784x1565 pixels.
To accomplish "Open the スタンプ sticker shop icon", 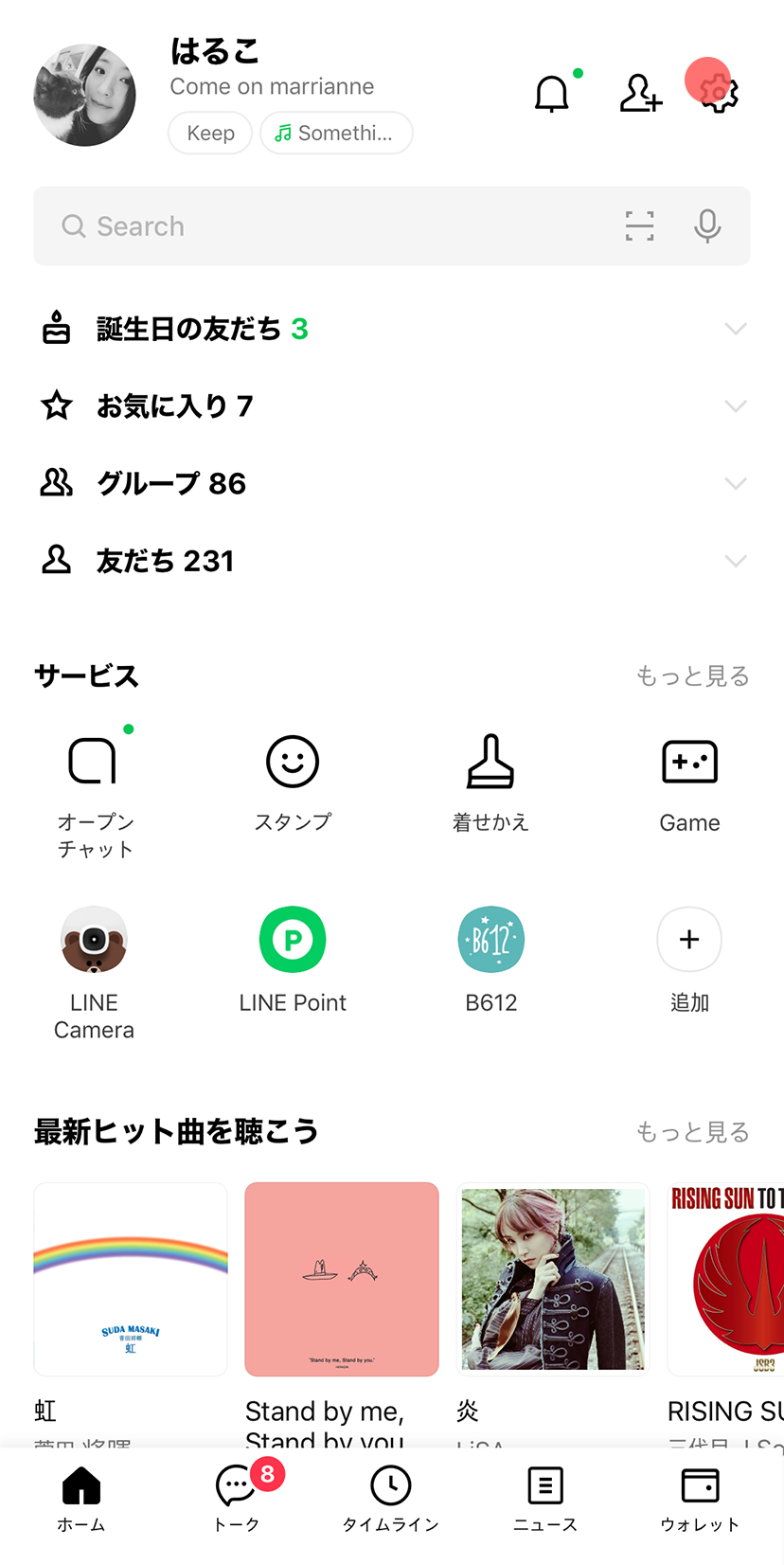I will click(293, 760).
